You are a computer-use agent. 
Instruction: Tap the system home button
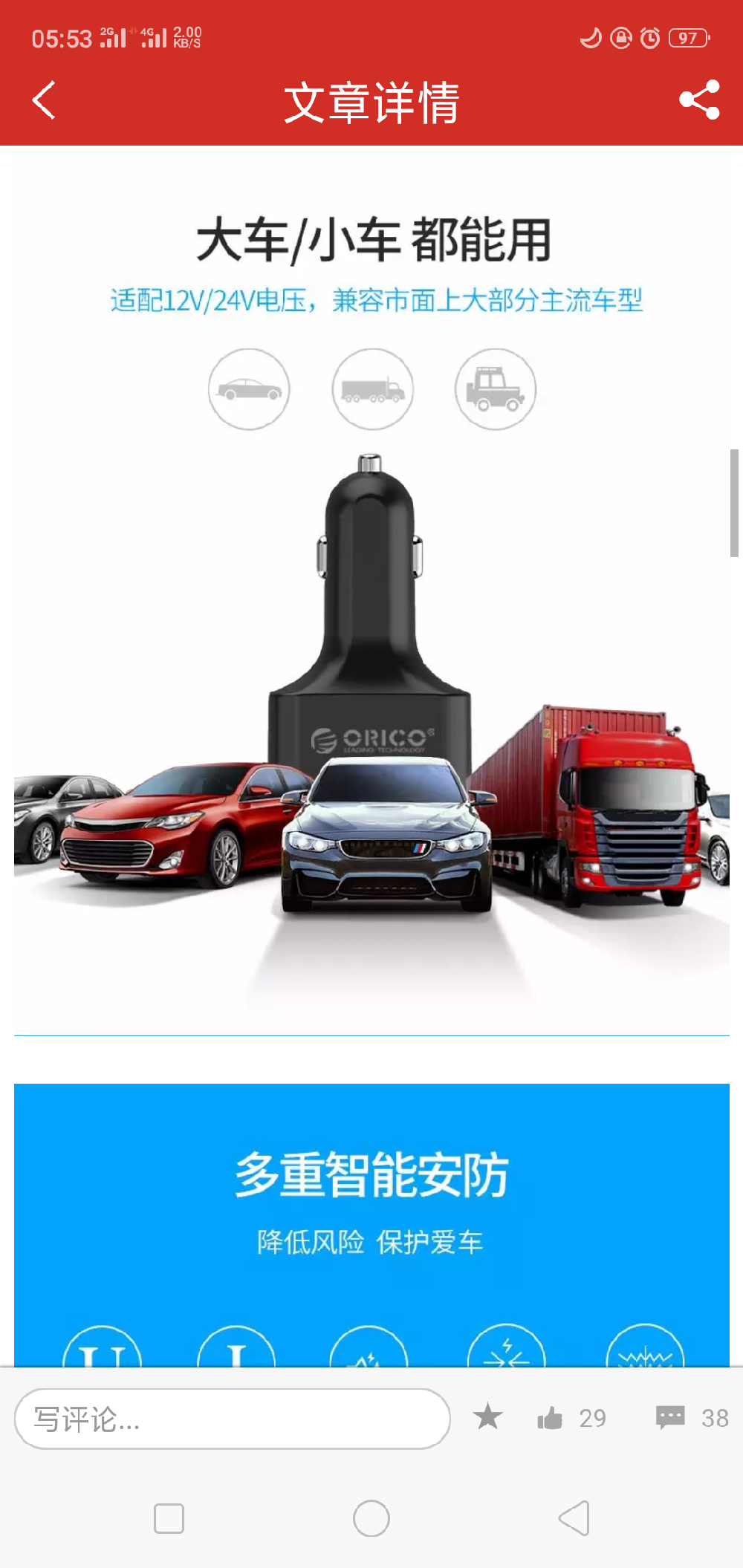point(371,1518)
